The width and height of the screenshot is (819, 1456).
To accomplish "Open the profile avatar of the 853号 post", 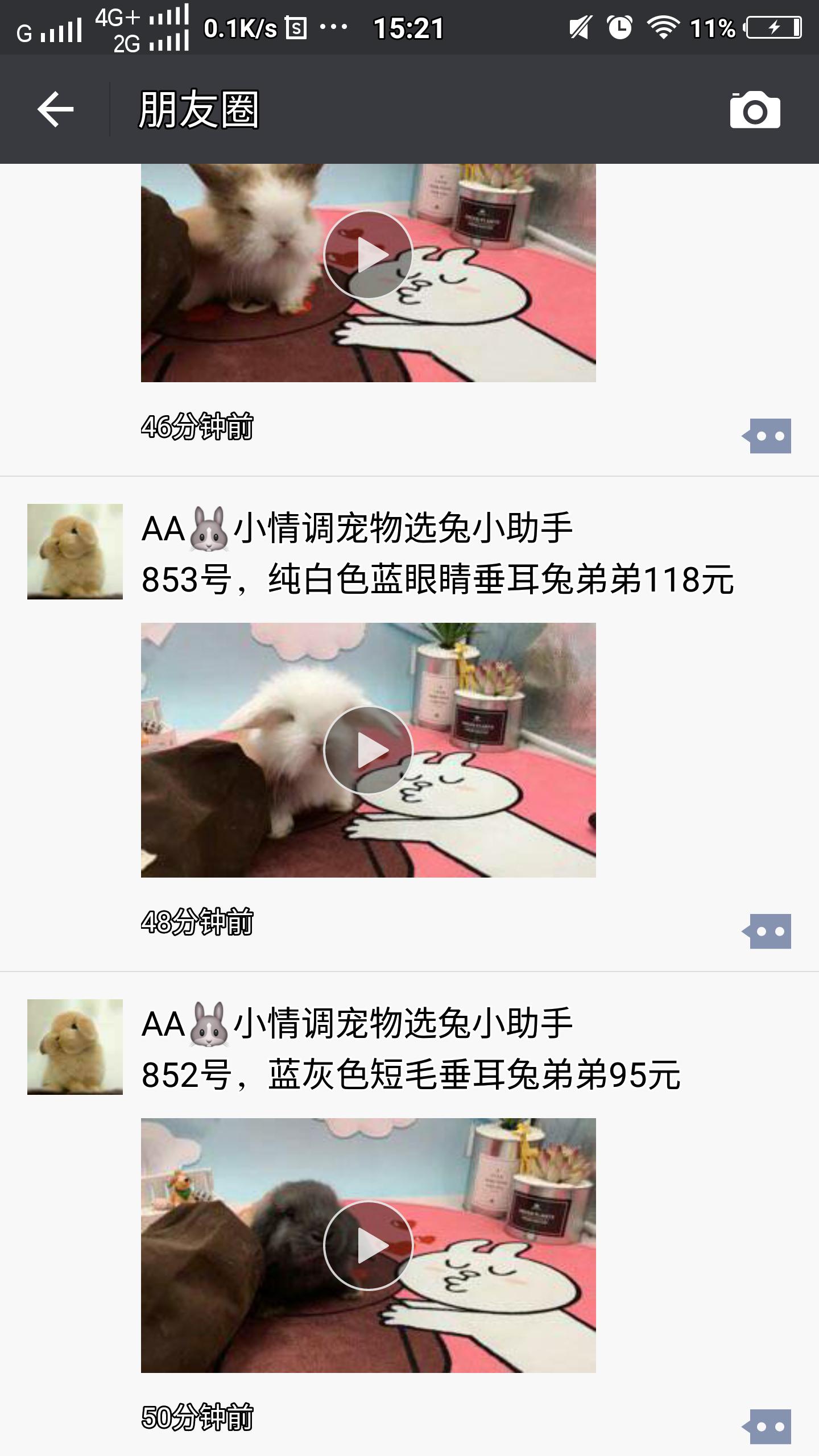I will 75,552.
